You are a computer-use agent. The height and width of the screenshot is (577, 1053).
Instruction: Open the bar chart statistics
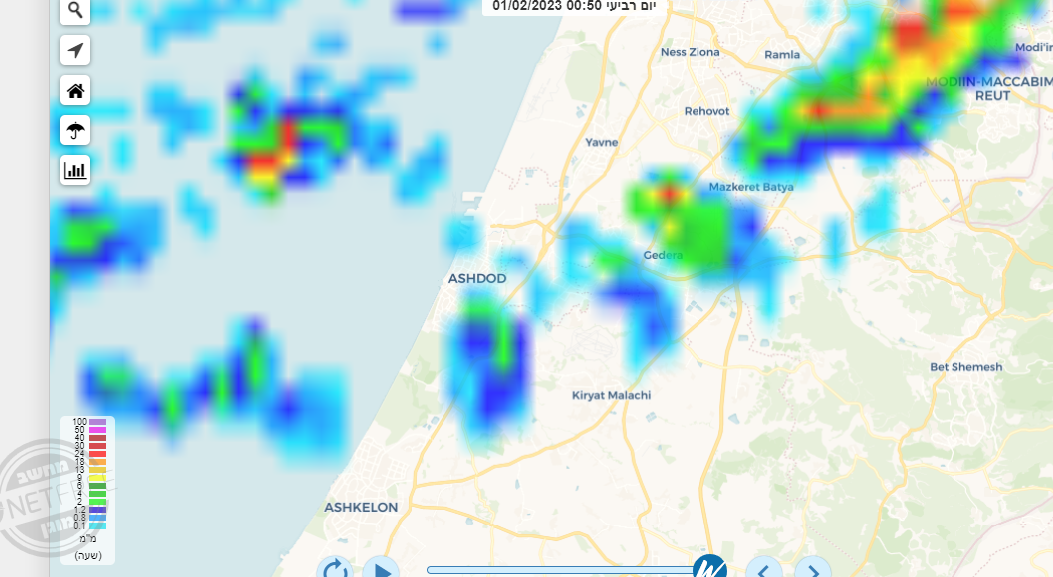75,170
